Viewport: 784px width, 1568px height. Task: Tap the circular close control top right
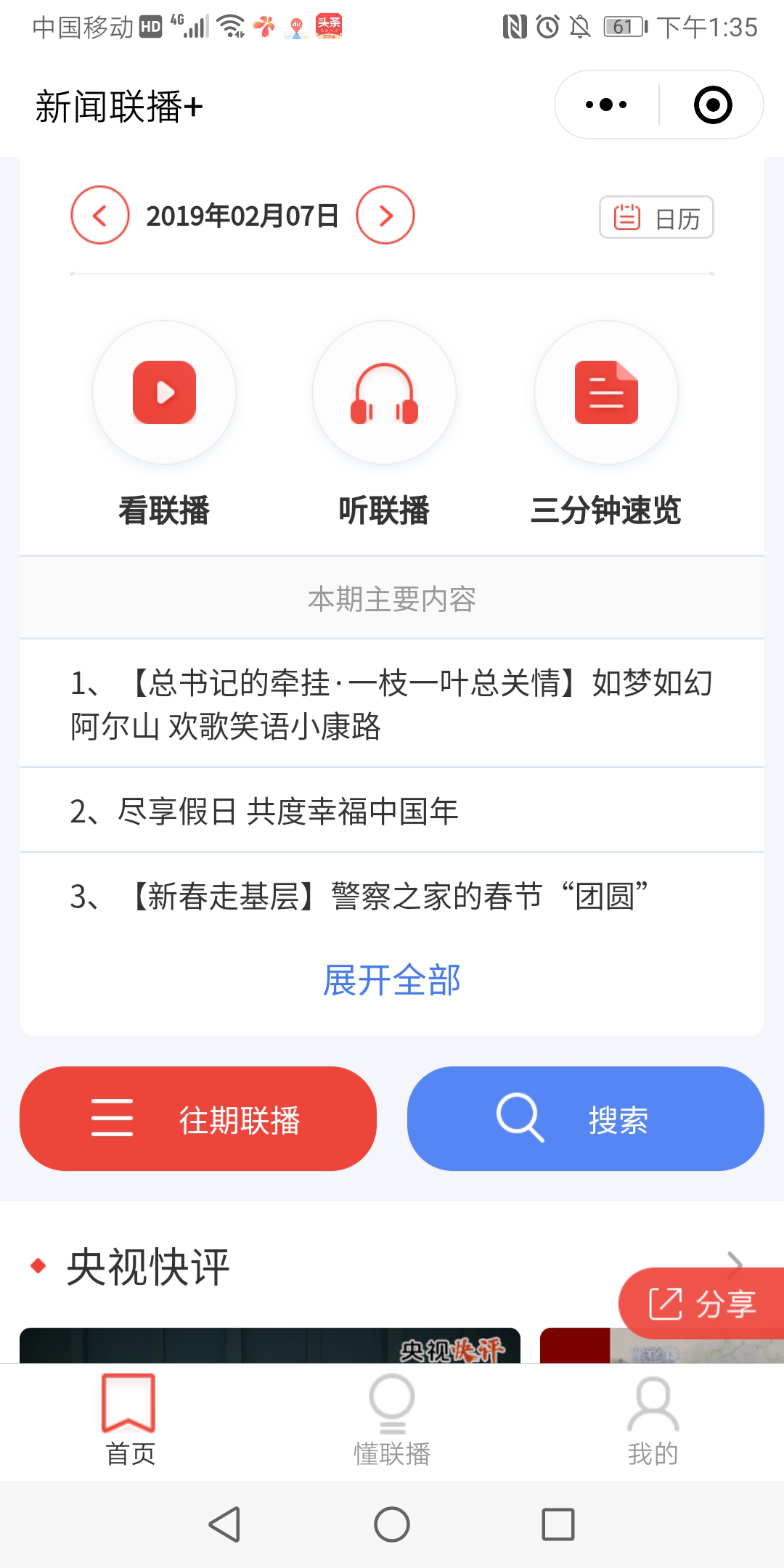point(713,105)
